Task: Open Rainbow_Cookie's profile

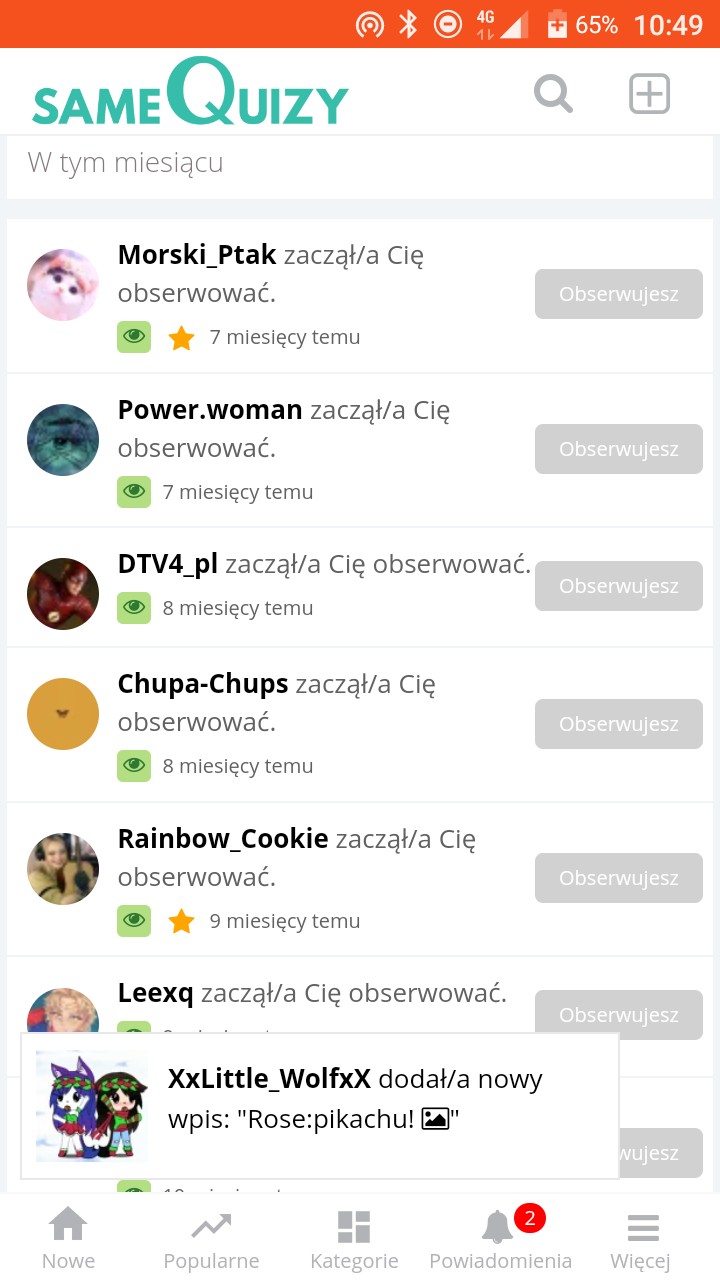Action: tap(222, 839)
